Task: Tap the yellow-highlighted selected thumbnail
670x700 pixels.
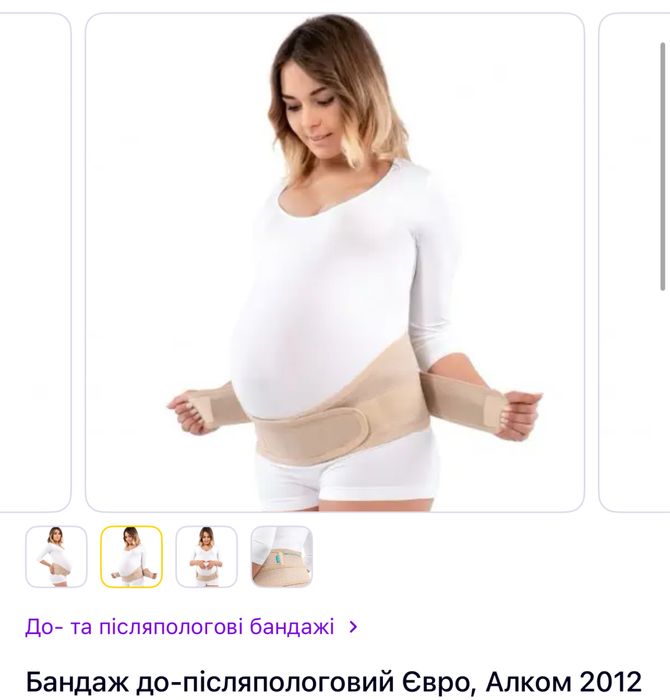Action: click(131, 556)
